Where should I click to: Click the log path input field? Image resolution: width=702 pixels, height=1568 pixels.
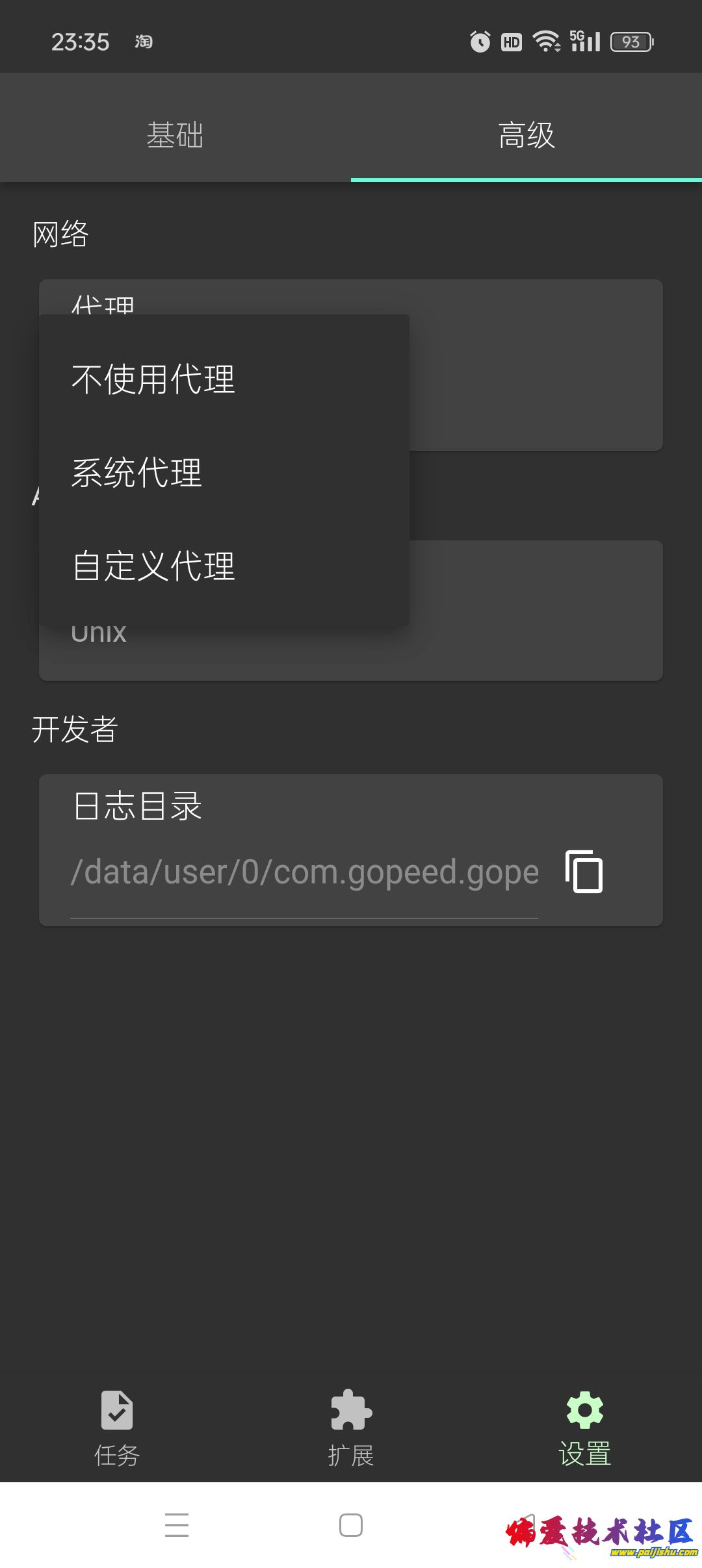pos(303,871)
